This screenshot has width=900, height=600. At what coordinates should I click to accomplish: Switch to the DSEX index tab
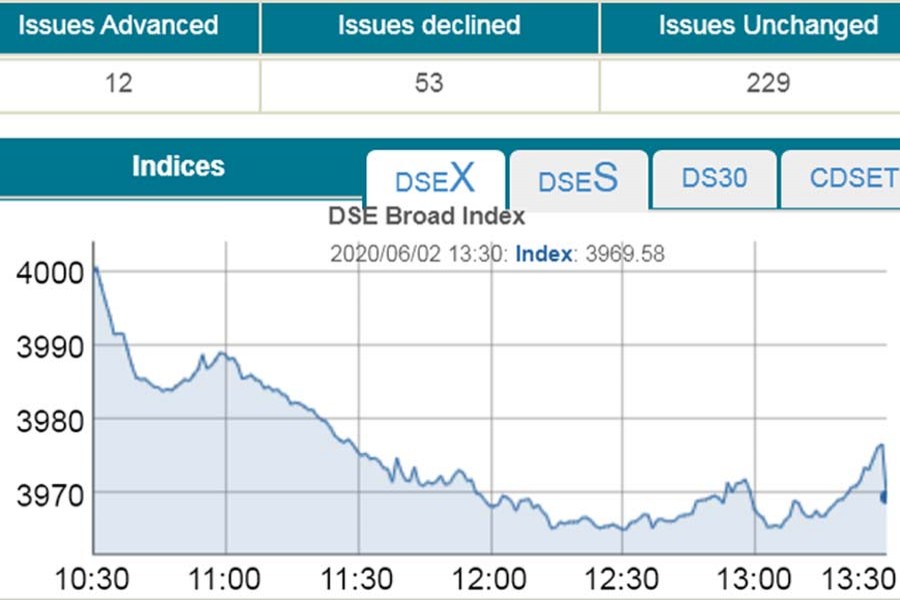tap(434, 180)
